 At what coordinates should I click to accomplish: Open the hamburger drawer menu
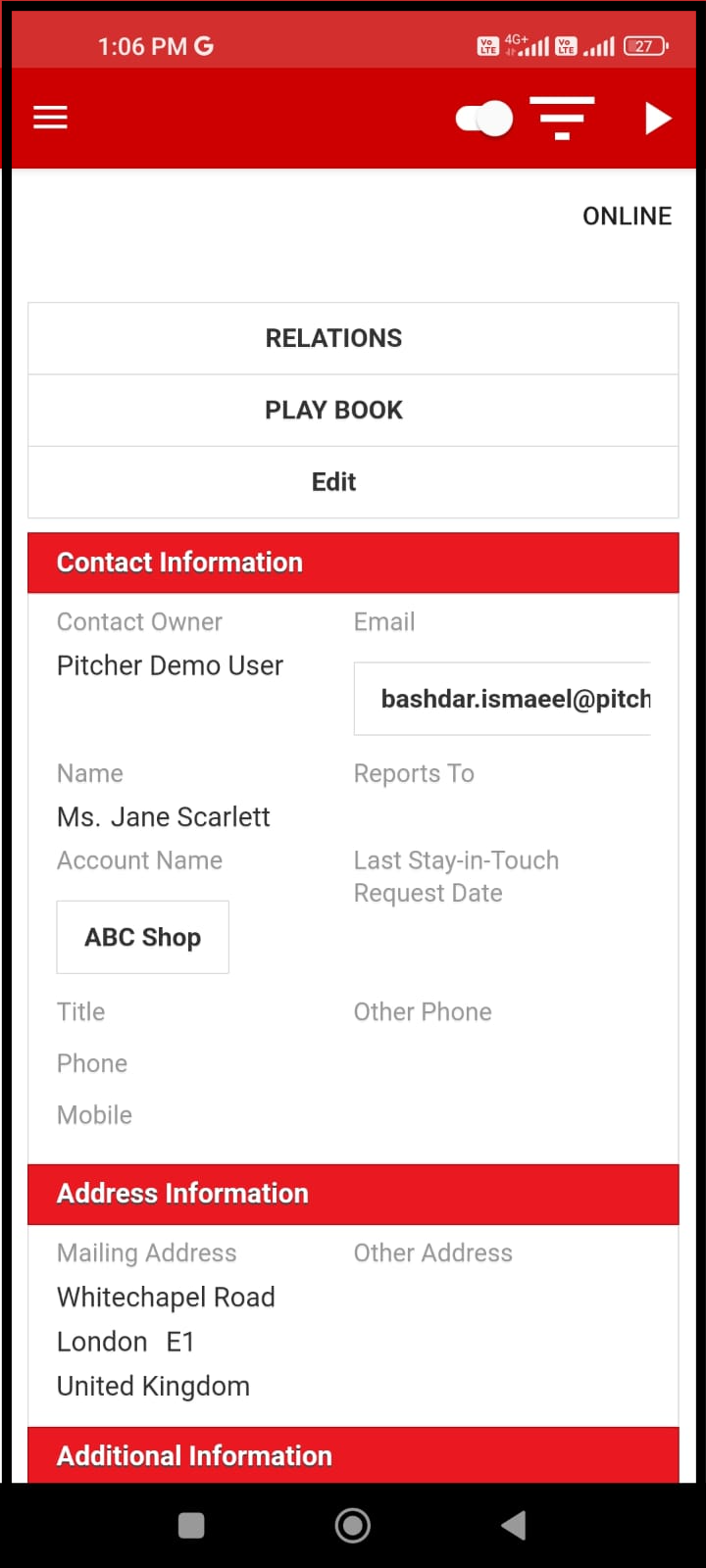tap(50, 119)
